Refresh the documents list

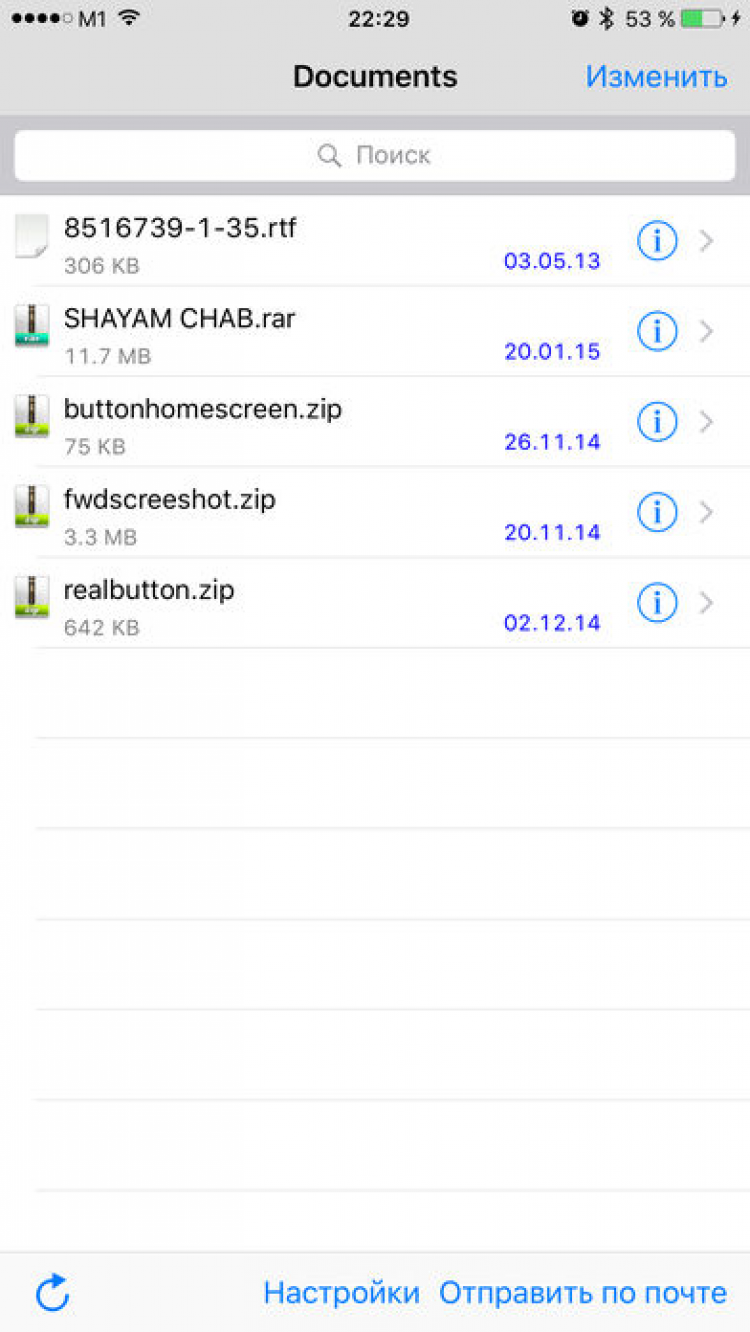click(52, 1293)
